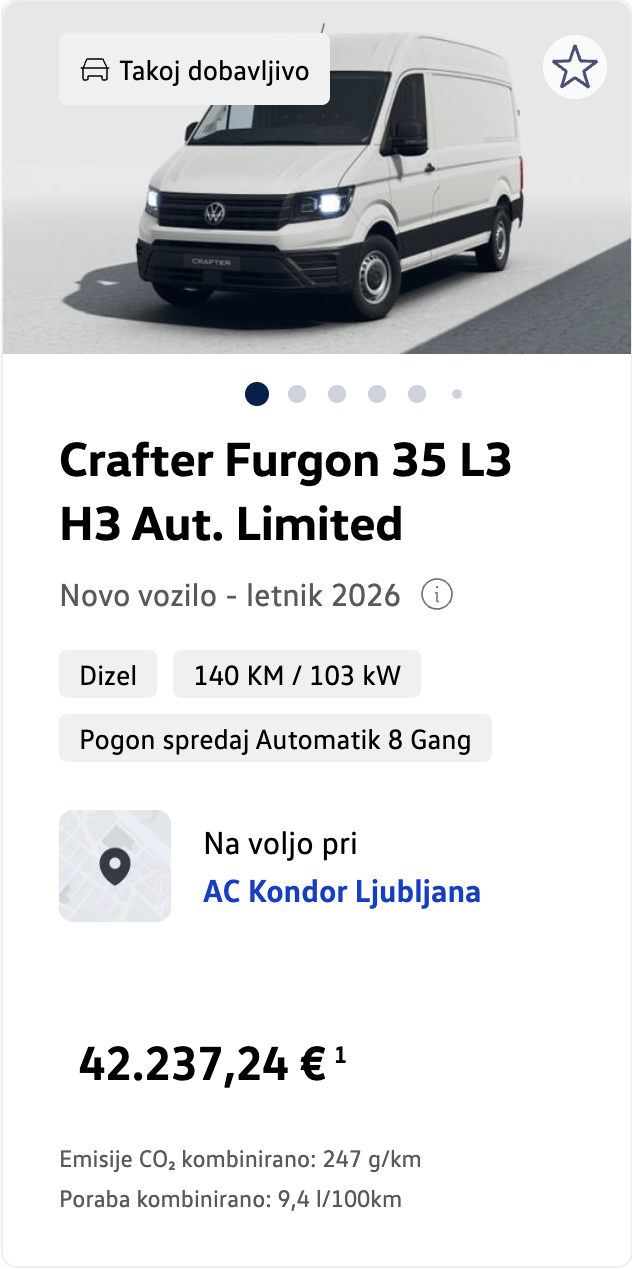632x1270 pixels.
Task: Open the AC Kondor Ljubljana dealer link
Action: [x=342, y=891]
